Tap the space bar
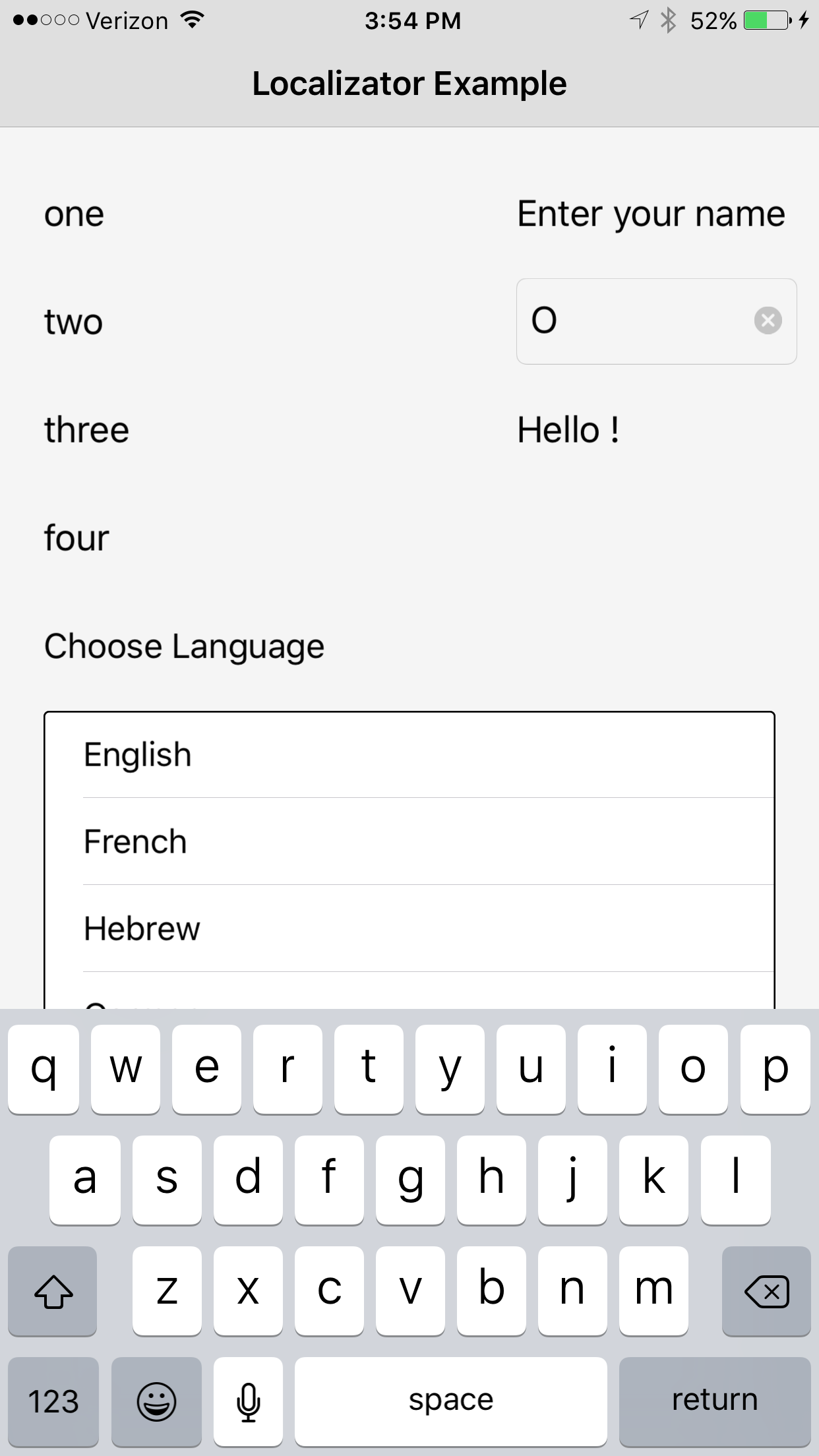Viewport: 819px width, 1456px height. [450, 1400]
